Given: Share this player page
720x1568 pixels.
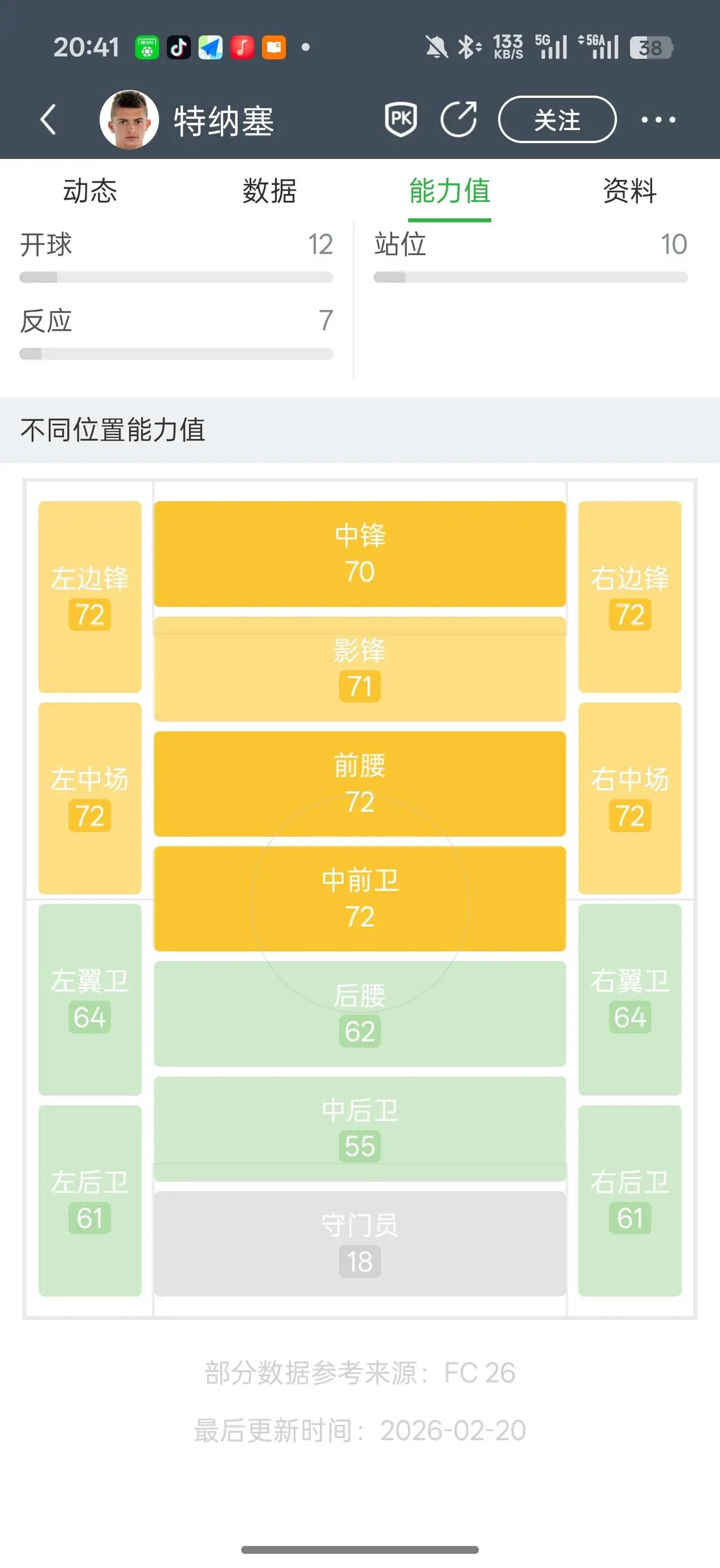Looking at the screenshot, I should (458, 119).
